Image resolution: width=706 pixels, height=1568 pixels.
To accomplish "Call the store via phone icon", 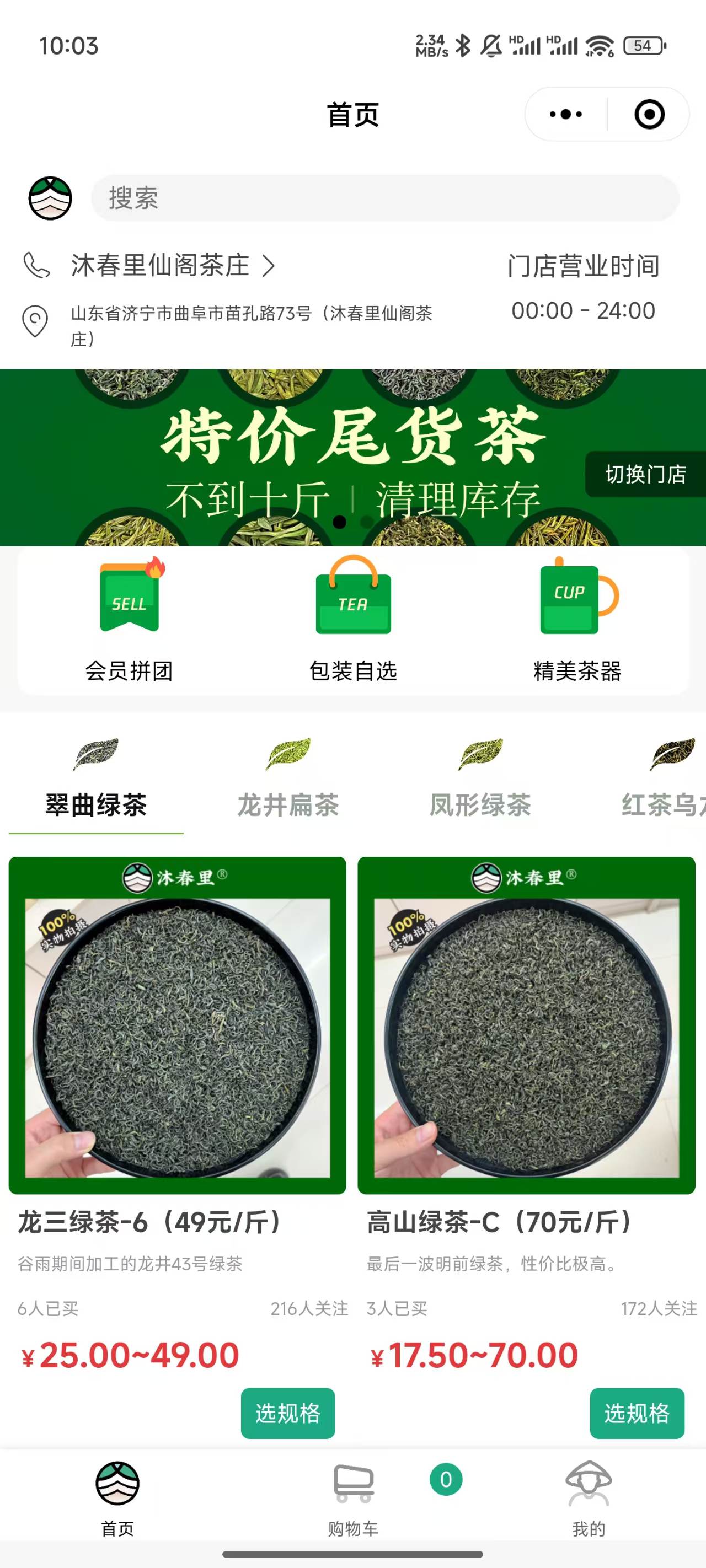I will [x=36, y=265].
